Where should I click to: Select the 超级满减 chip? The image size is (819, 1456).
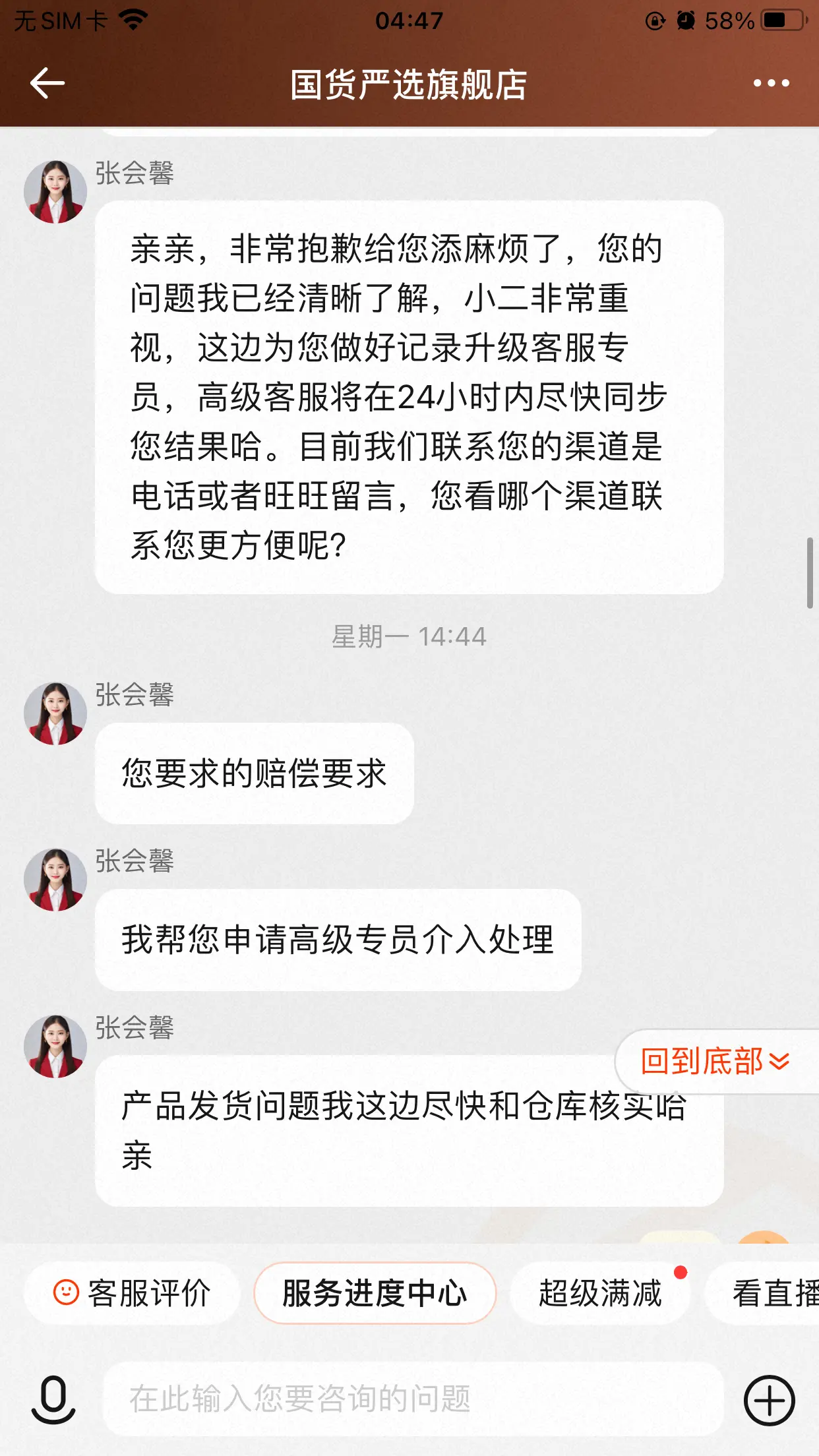pos(600,1293)
